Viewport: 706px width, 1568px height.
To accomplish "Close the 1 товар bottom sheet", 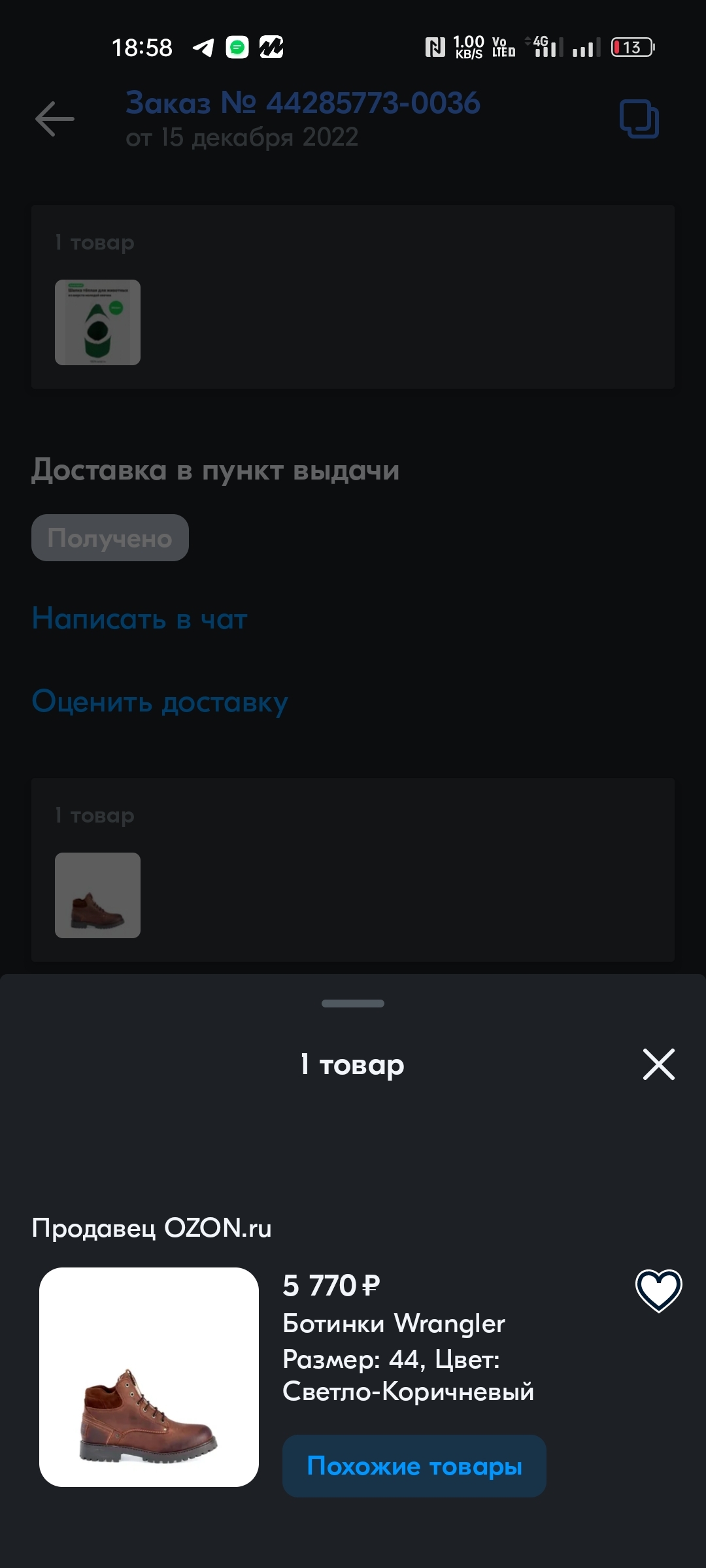I will [658, 1064].
